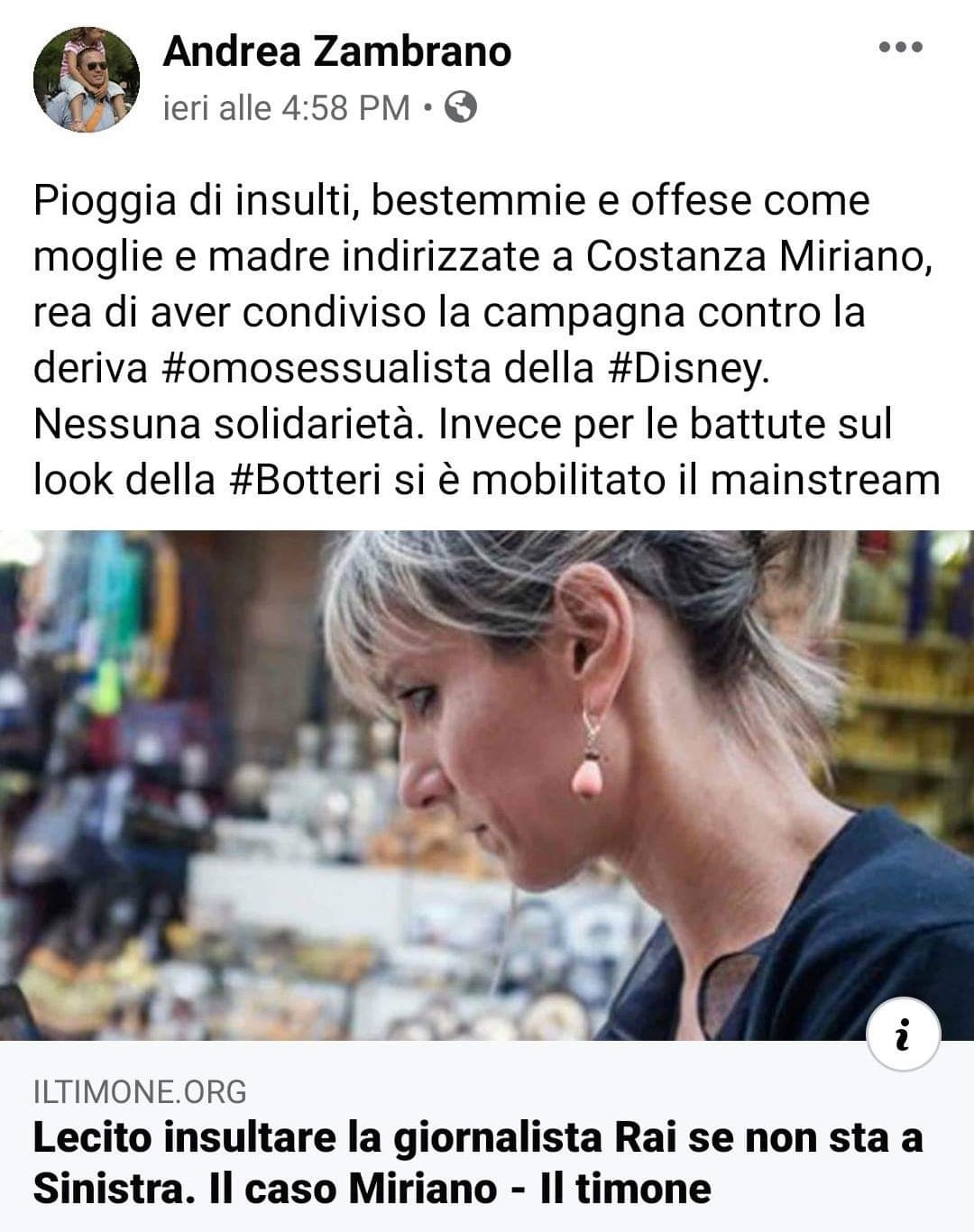974x1232 pixels.
Task: Open the post timestamp ieri alle 4:58 PM
Action: click(286, 108)
